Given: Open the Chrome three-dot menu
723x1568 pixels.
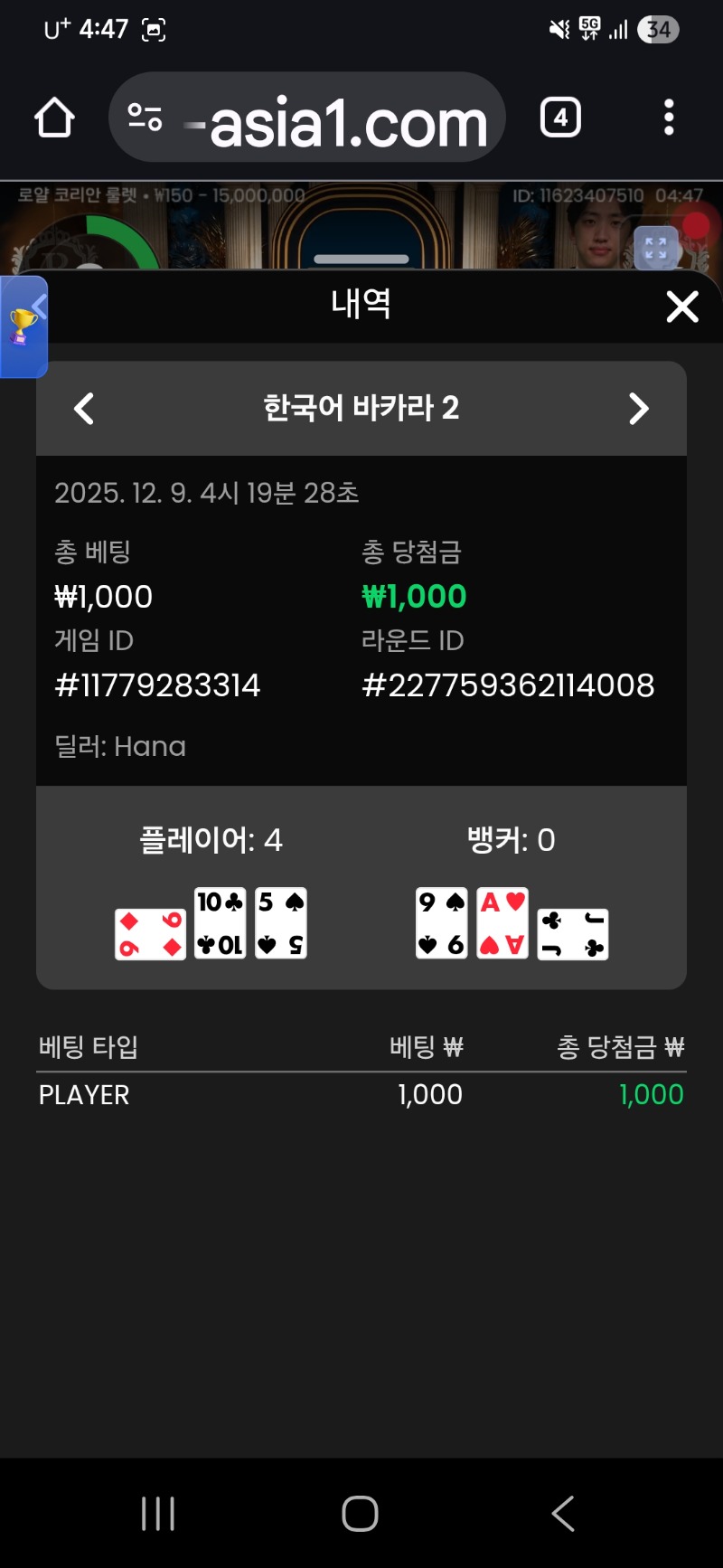Looking at the screenshot, I should (x=668, y=118).
